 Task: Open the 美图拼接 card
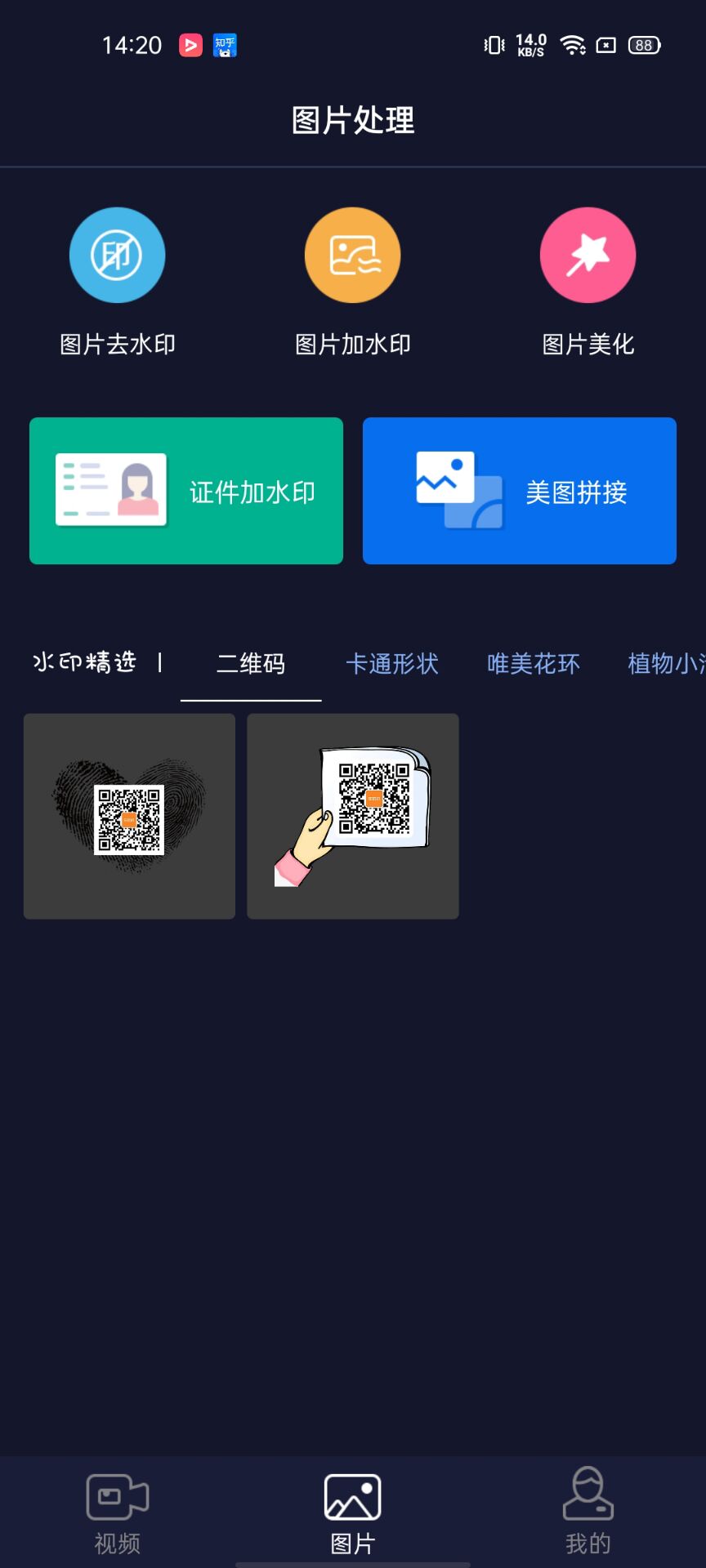pos(520,491)
